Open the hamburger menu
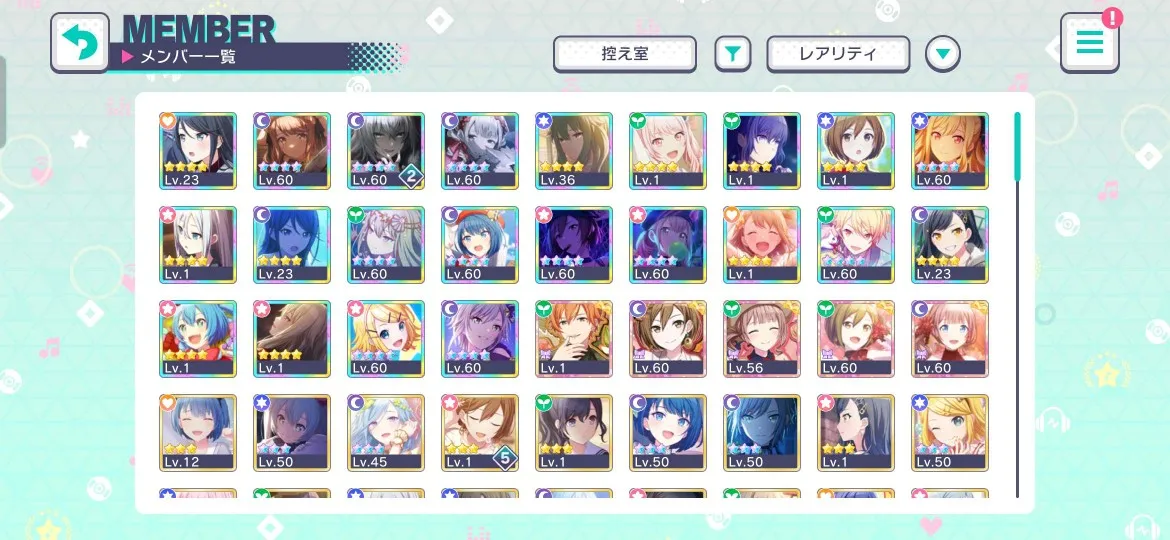Image resolution: width=1170 pixels, height=540 pixels. click(x=1089, y=42)
